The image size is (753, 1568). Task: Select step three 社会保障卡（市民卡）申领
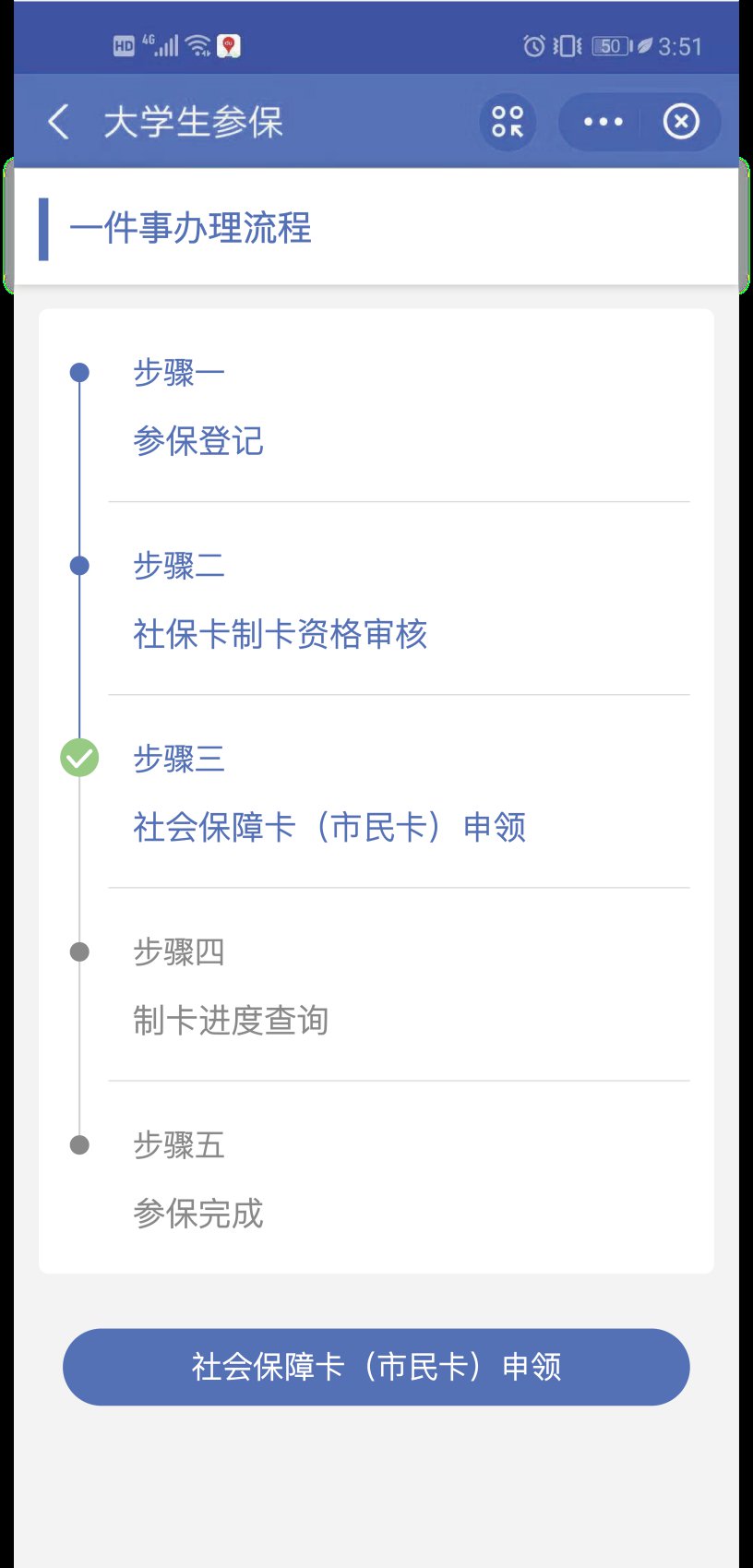[329, 827]
